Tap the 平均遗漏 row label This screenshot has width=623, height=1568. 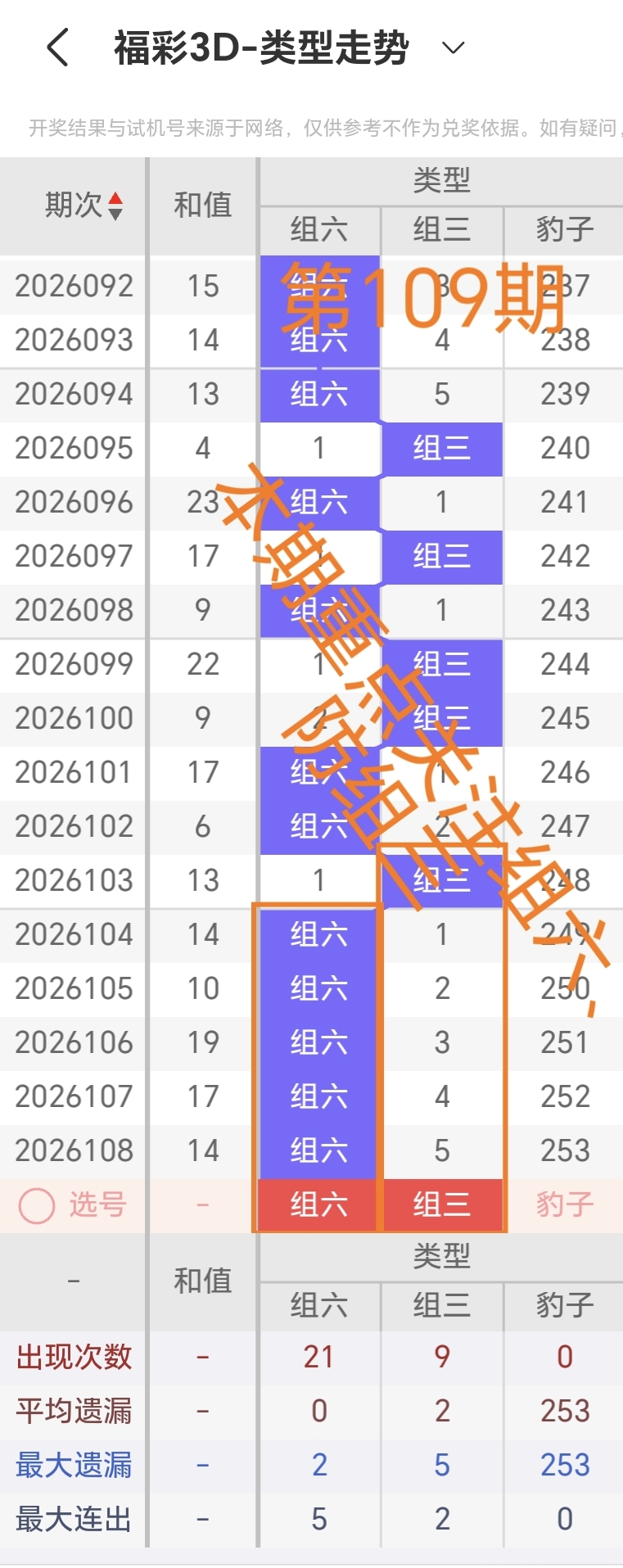click(72, 1411)
